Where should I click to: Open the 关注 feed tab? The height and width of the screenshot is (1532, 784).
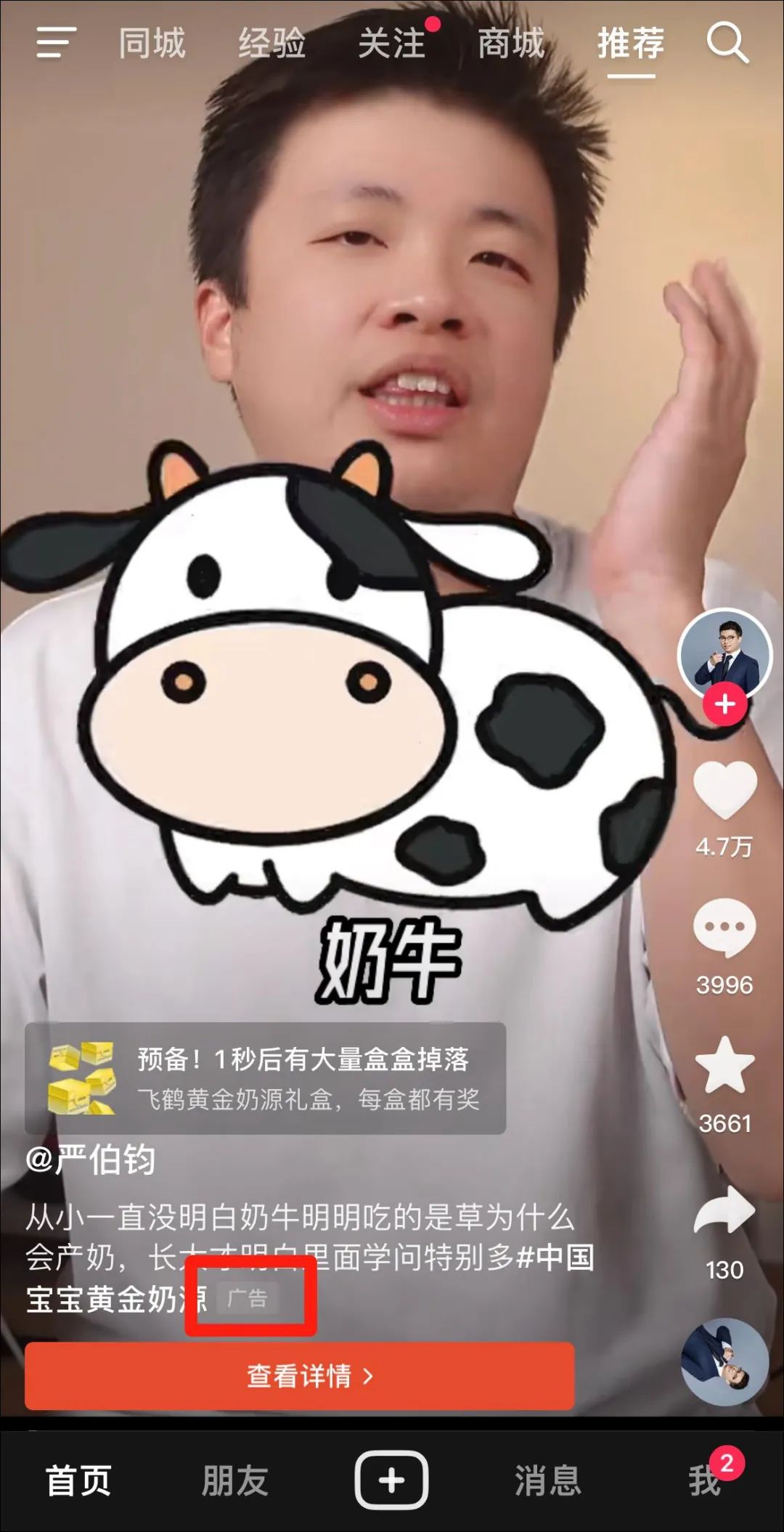[391, 44]
